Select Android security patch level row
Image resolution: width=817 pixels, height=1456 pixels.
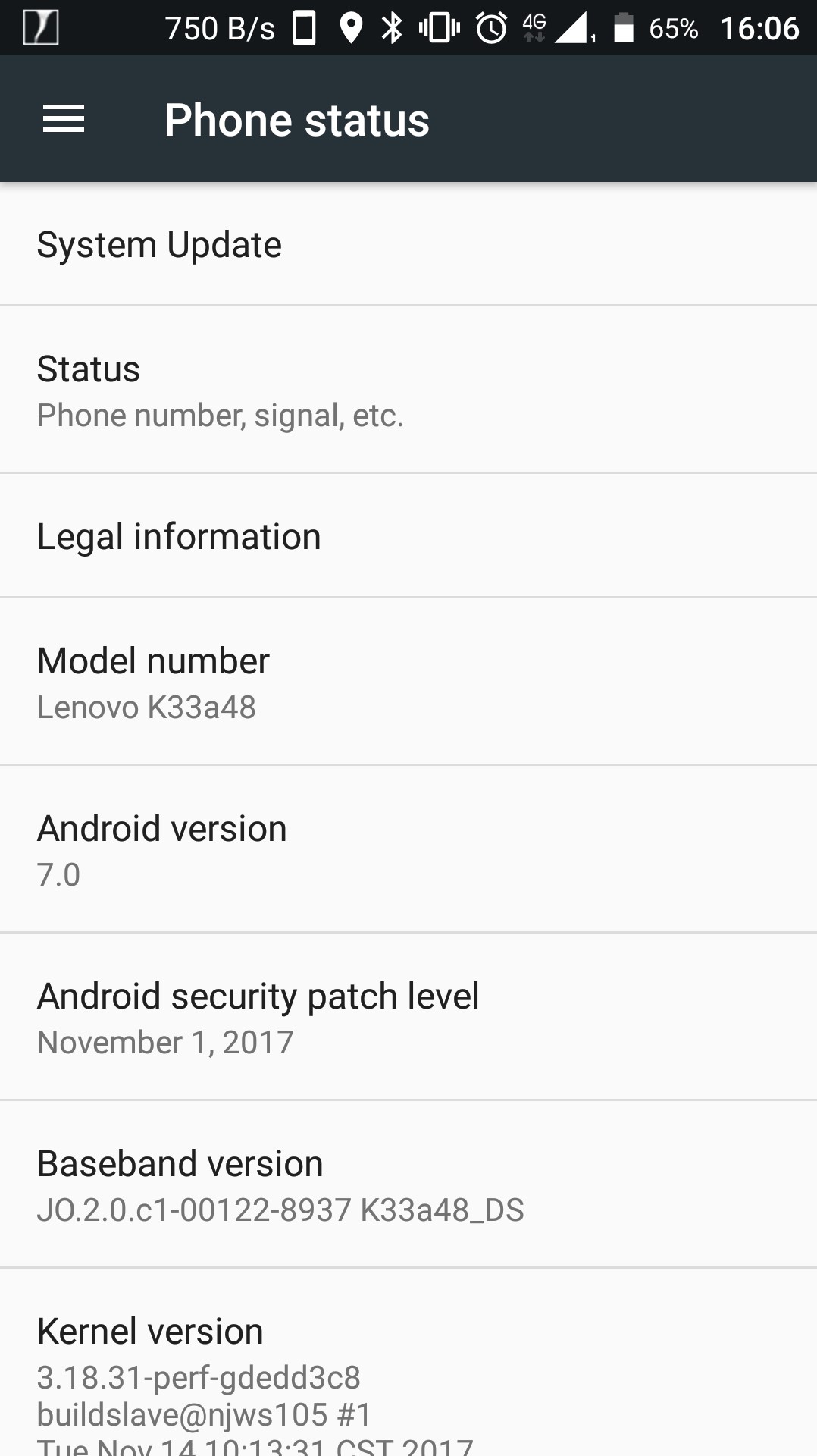pyautogui.click(x=409, y=1018)
